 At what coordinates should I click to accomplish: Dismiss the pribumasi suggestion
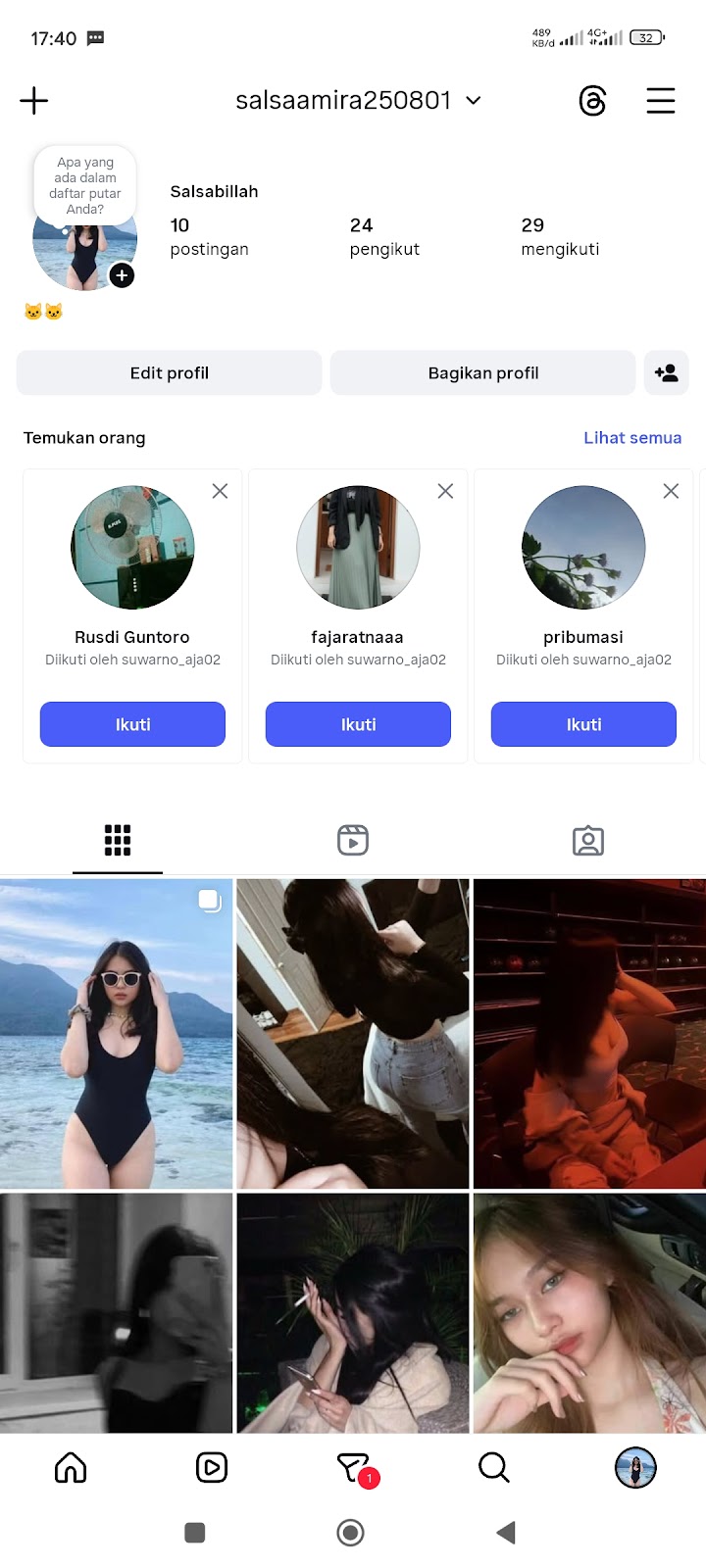tap(671, 491)
